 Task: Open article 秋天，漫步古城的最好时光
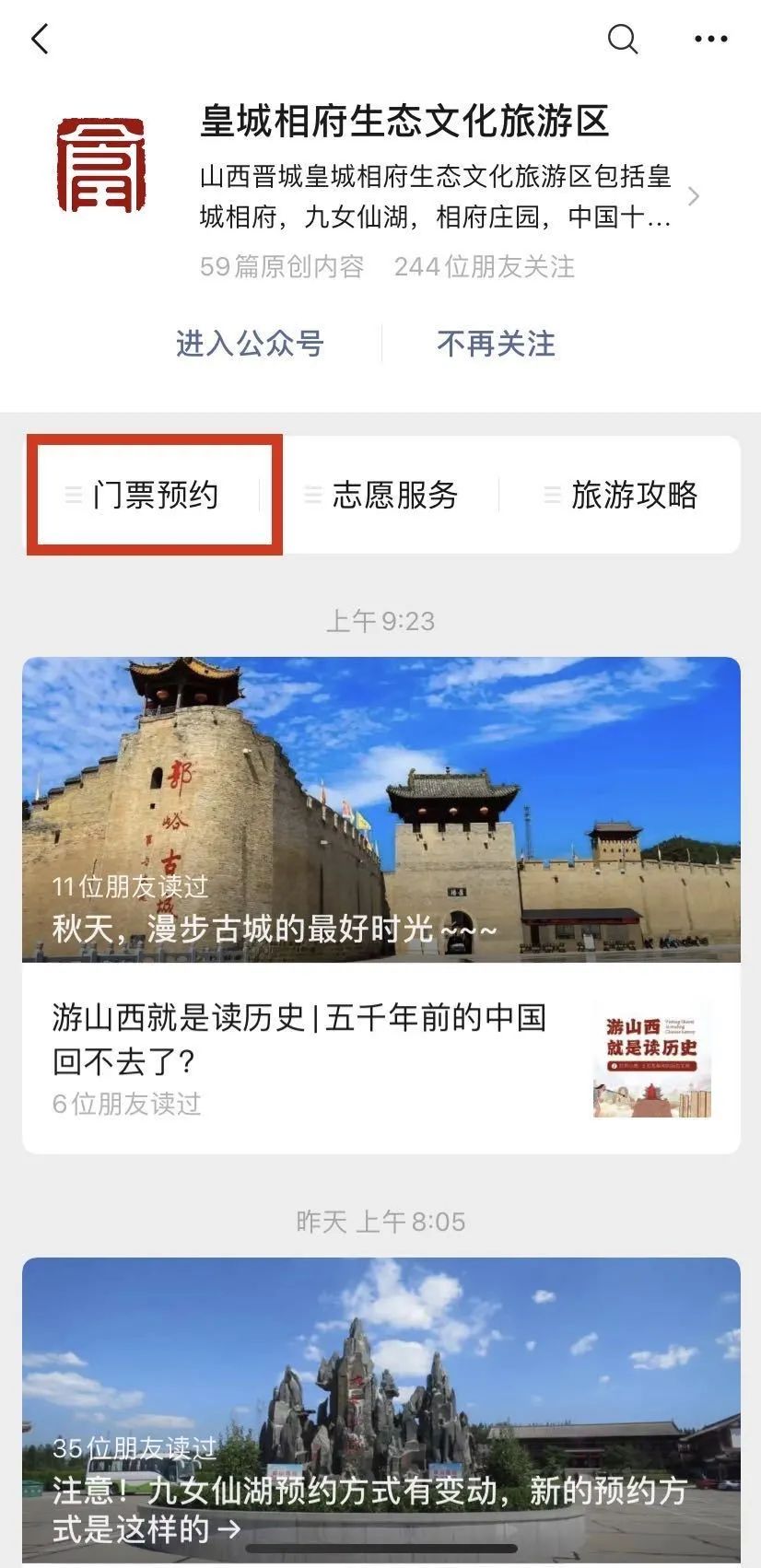[x=381, y=810]
